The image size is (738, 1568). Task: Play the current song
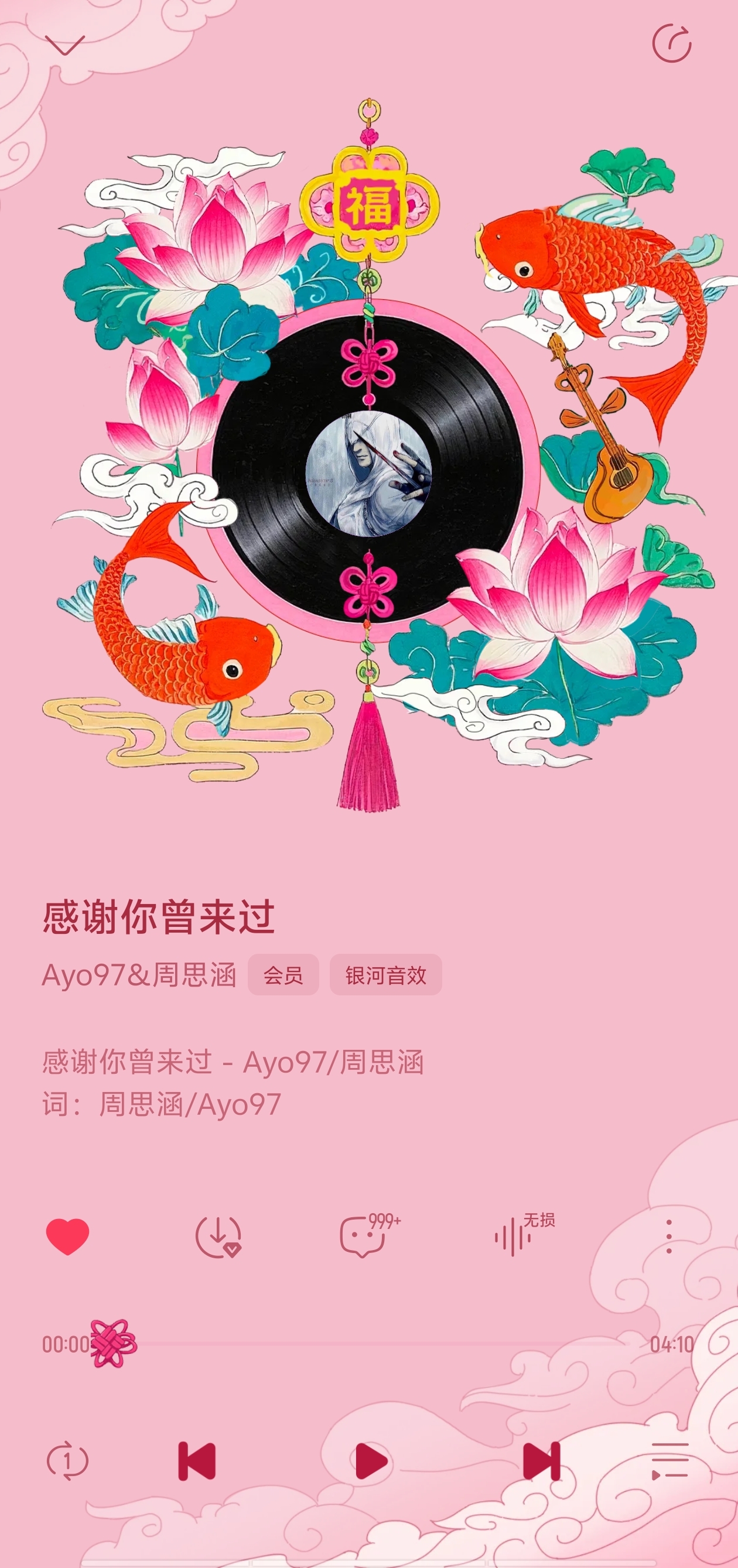(x=370, y=1461)
